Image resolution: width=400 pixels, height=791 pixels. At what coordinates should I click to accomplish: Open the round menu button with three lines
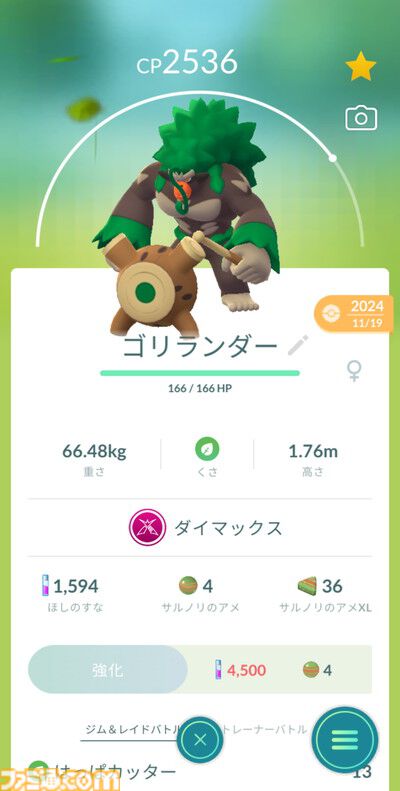345,740
